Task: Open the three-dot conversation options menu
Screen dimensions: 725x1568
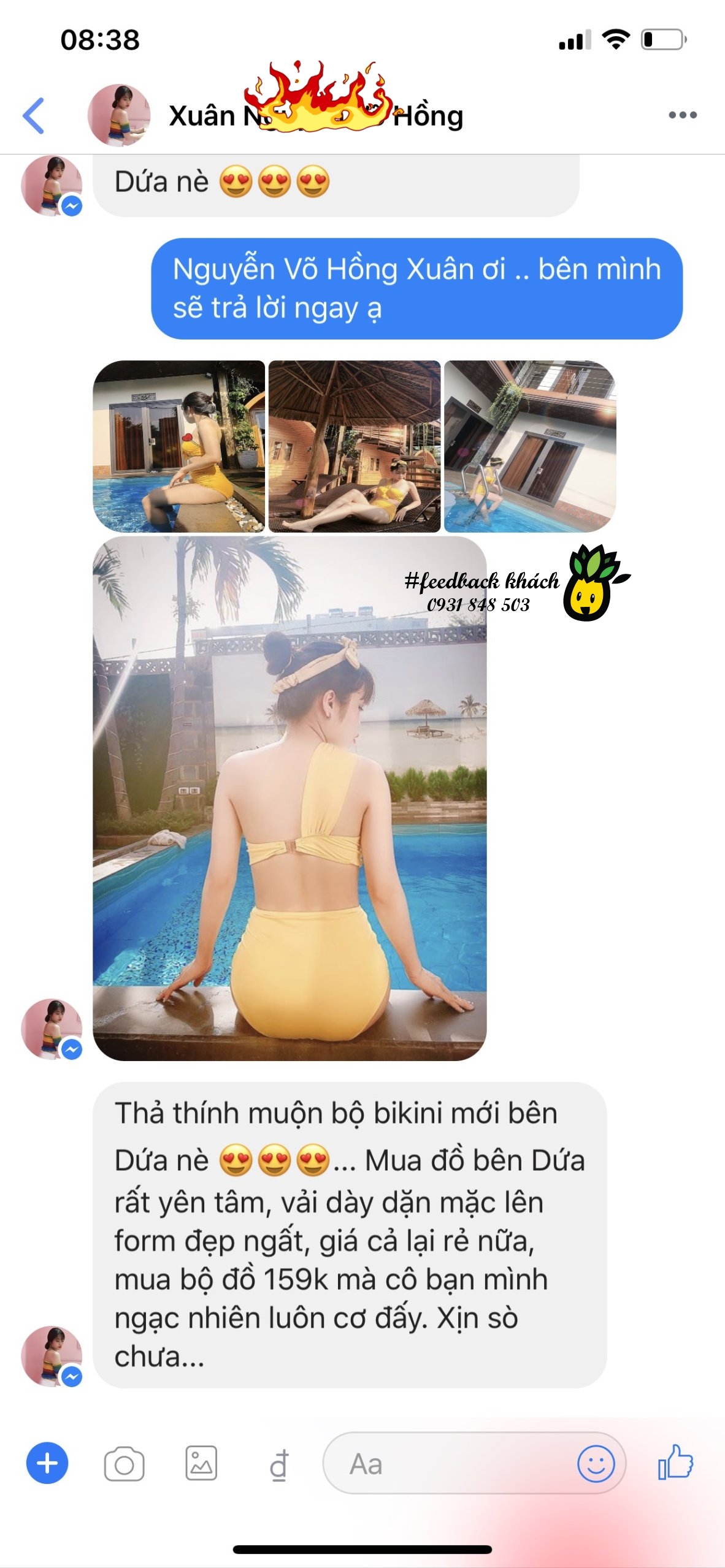Action: click(x=682, y=115)
